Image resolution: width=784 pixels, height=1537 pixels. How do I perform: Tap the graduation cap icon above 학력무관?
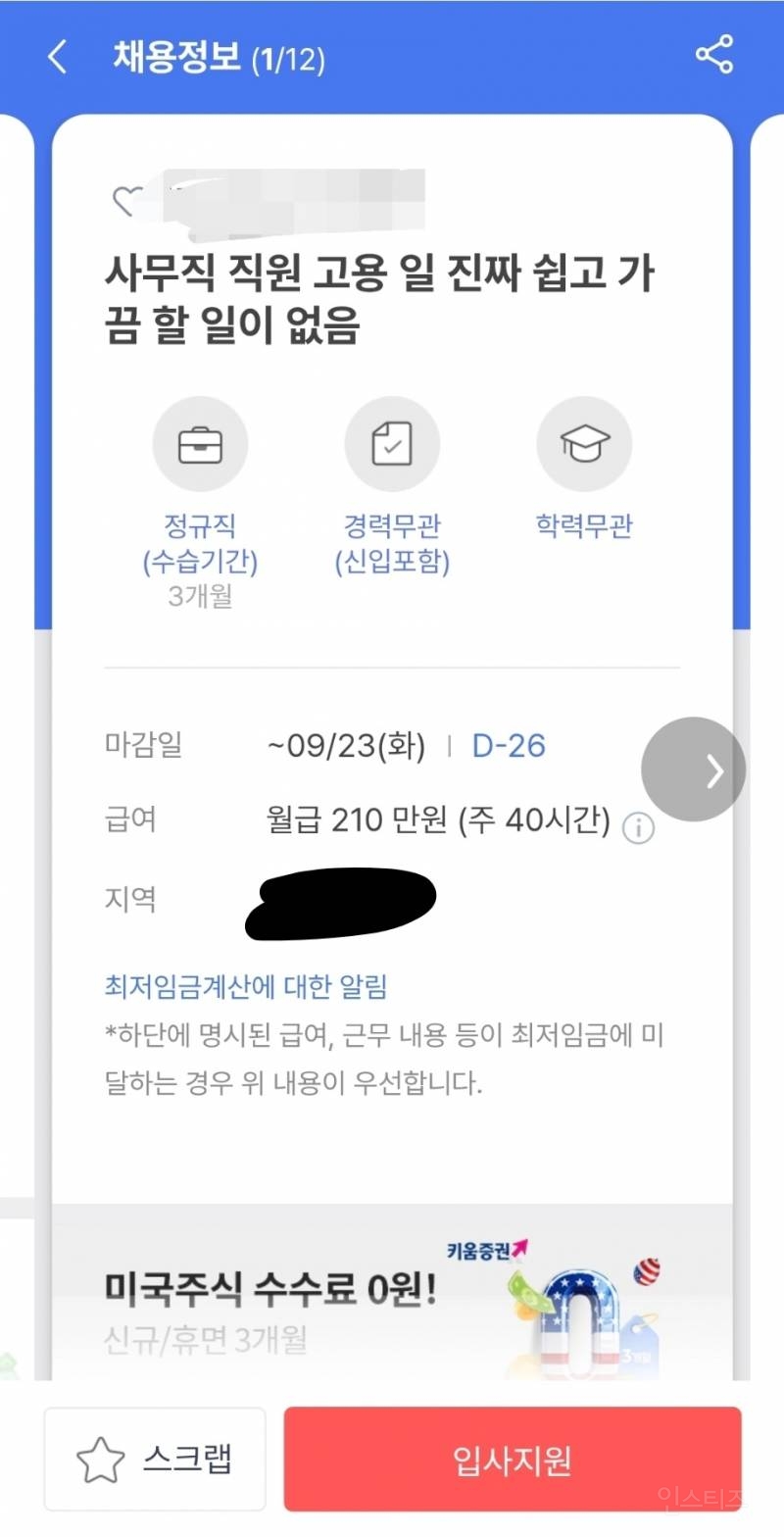tap(584, 443)
